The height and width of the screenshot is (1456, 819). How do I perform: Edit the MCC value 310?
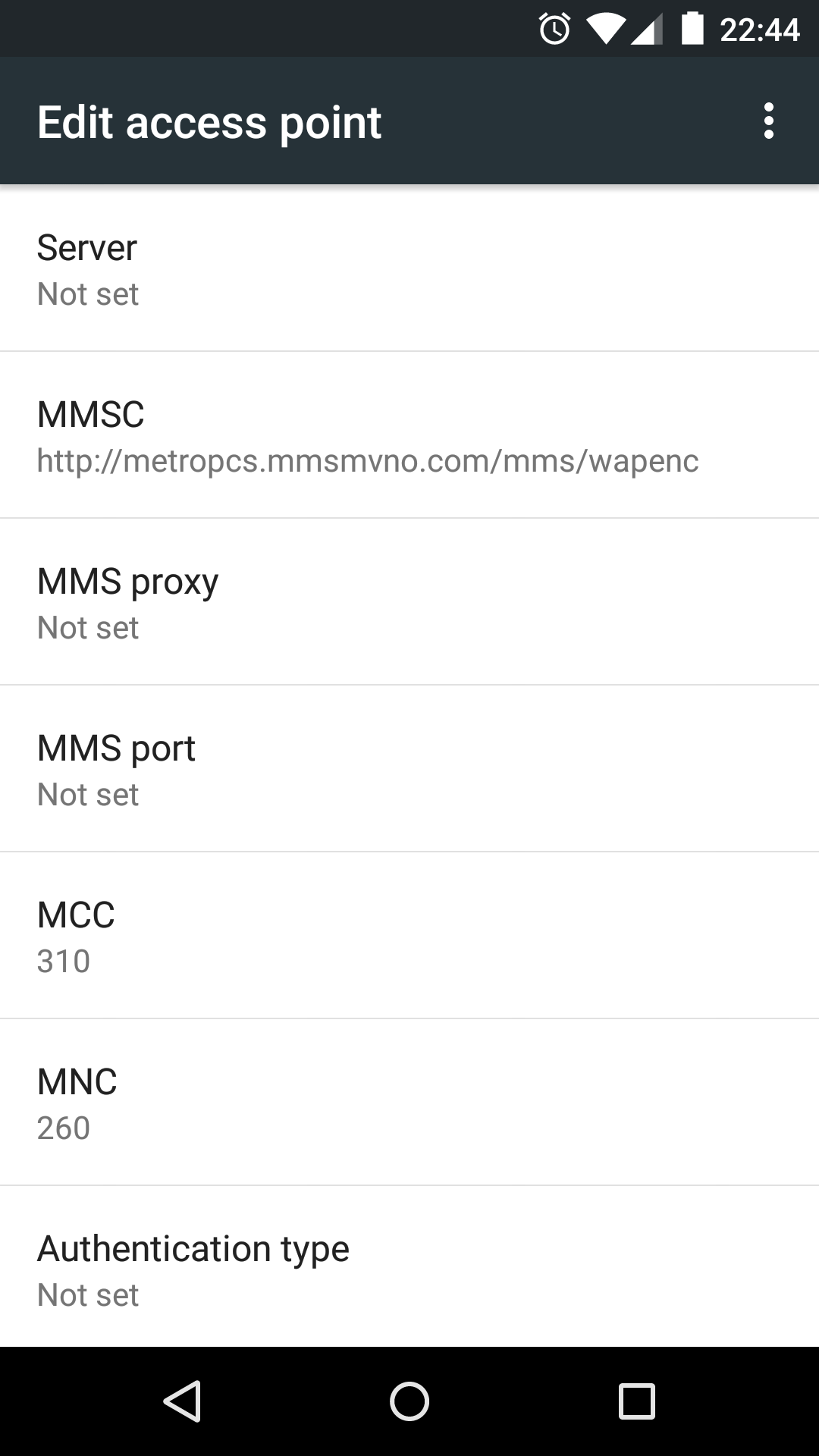pyautogui.click(x=409, y=937)
